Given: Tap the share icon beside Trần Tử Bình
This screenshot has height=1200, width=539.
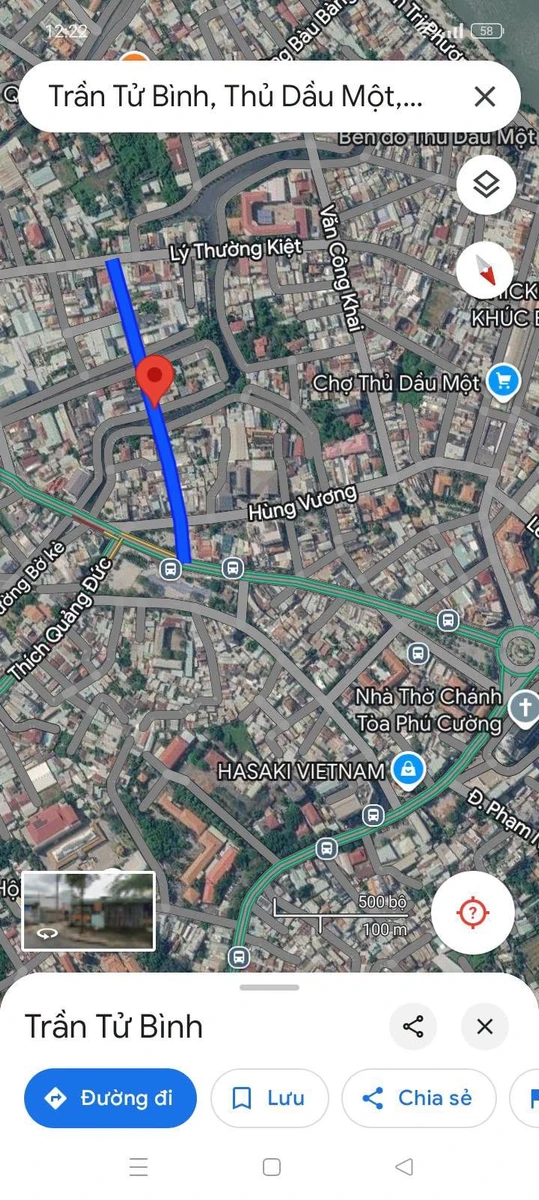Looking at the screenshot, I should 413,1026.
